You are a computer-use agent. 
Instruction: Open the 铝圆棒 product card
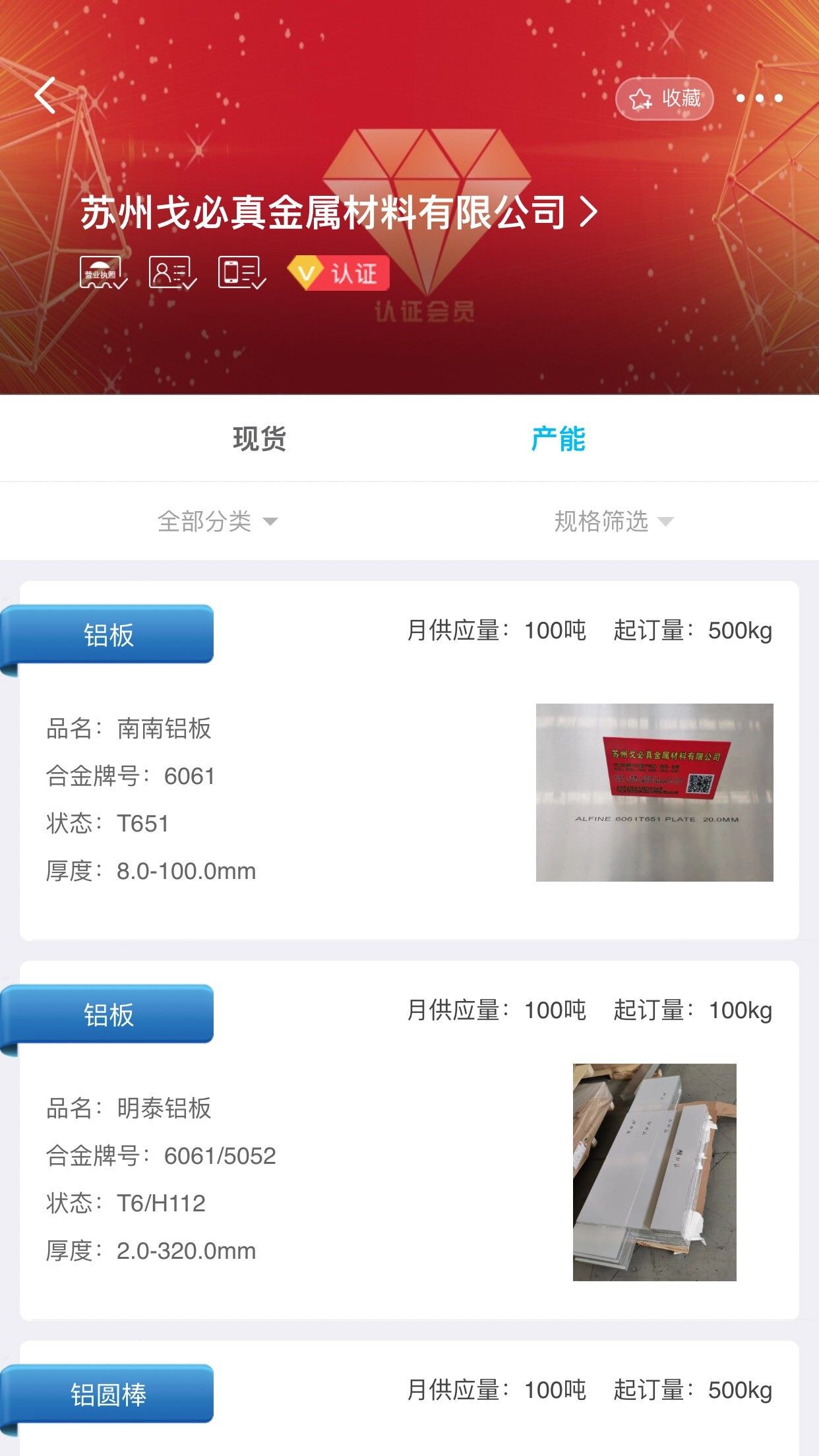click(x=409, y=1398)
